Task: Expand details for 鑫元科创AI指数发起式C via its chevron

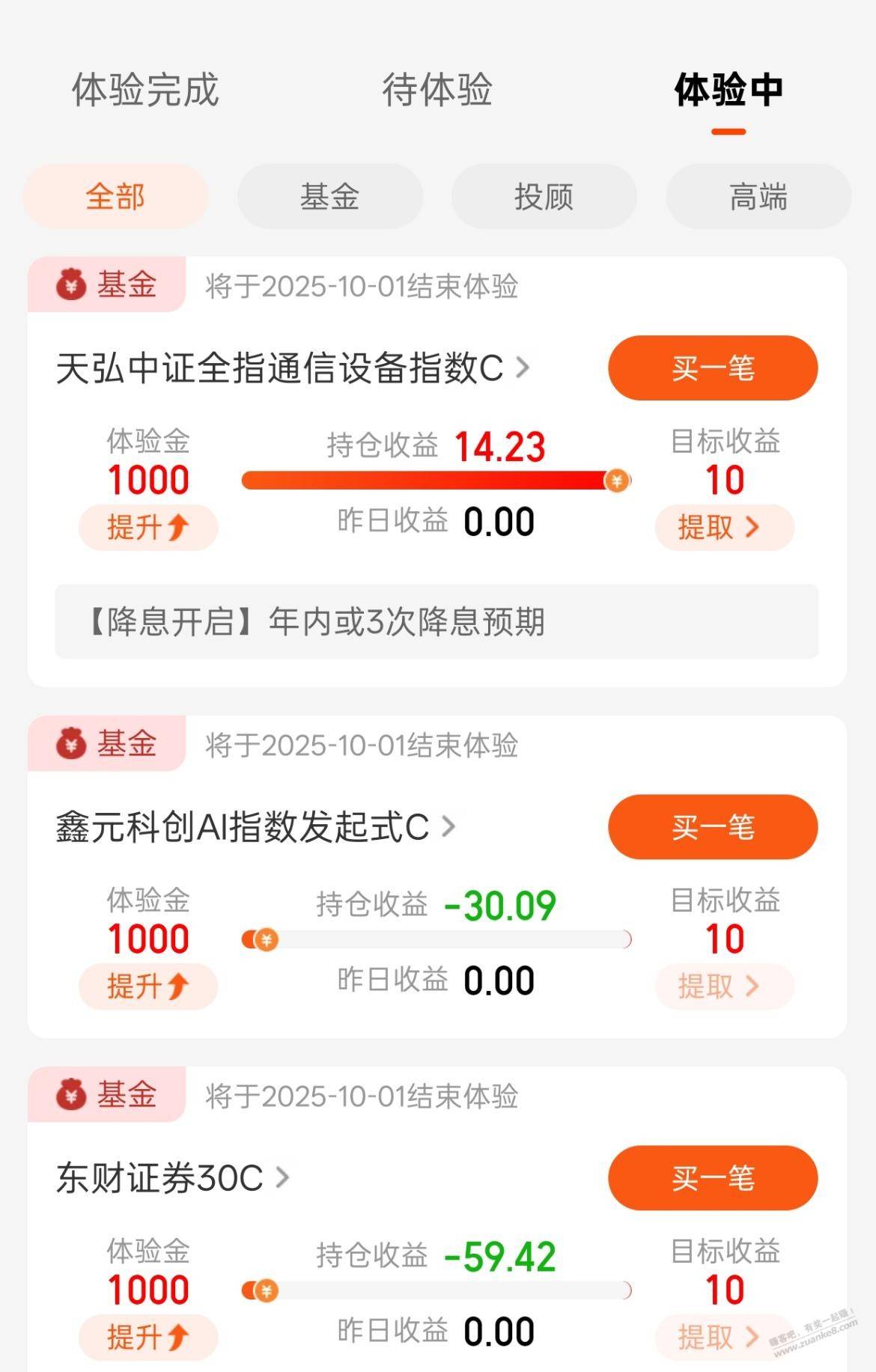Action: (x=449, y=827)
